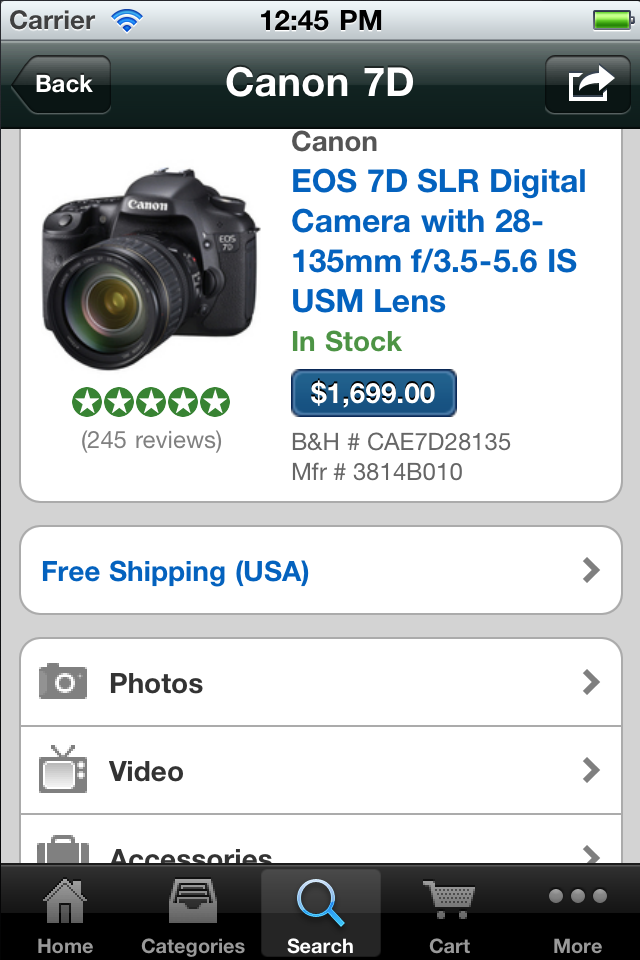The height and width of the screenshot is (960, 640).
Task: Tap the $1,699.00 price button
Action: click(x=373, y=393)
